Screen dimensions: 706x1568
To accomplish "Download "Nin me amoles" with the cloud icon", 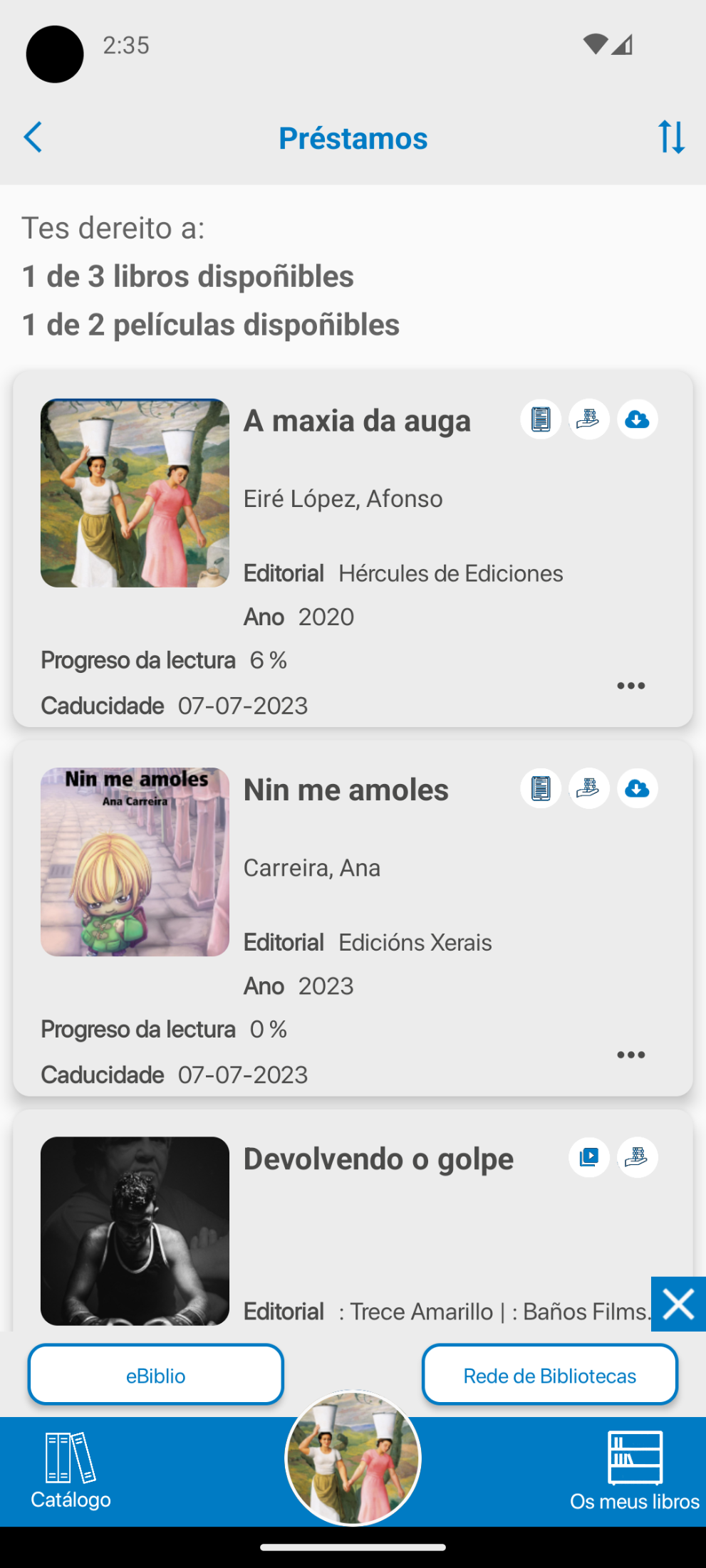I will (637, 789).
